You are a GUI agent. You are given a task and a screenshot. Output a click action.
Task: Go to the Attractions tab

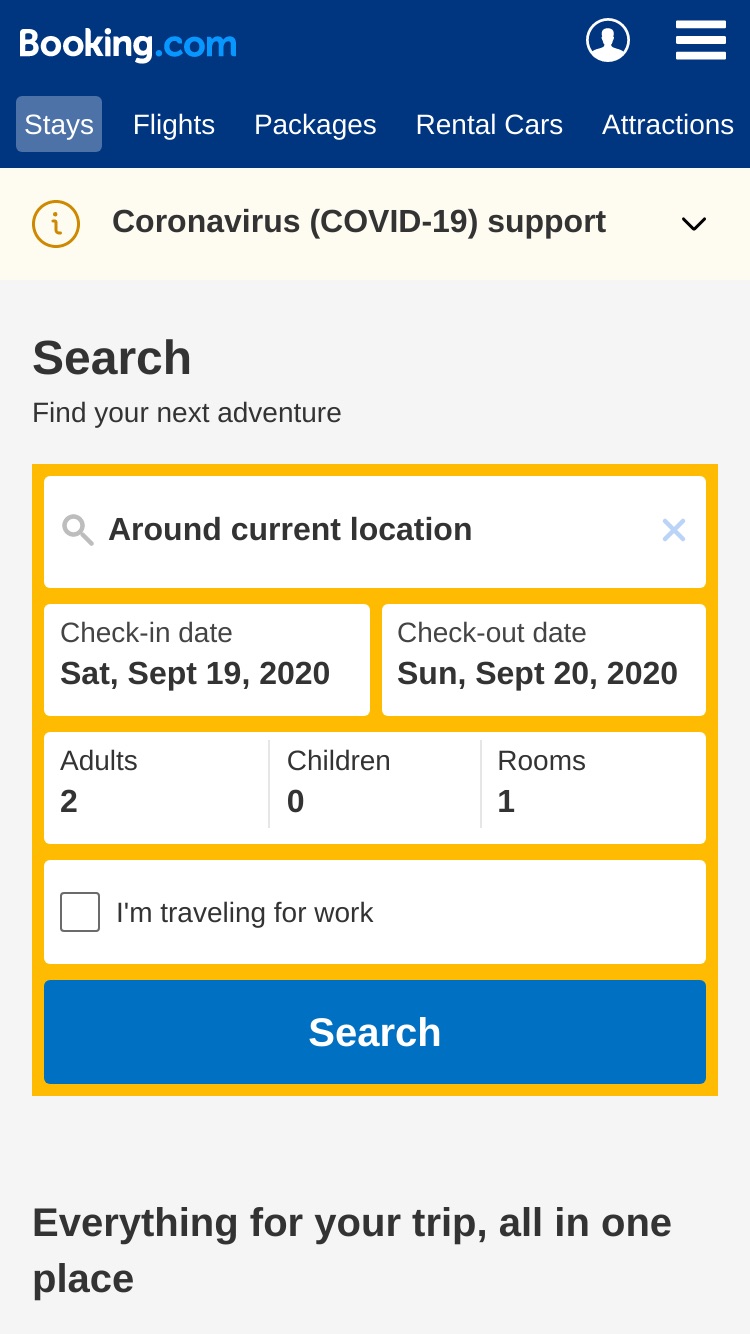point(668,124)
